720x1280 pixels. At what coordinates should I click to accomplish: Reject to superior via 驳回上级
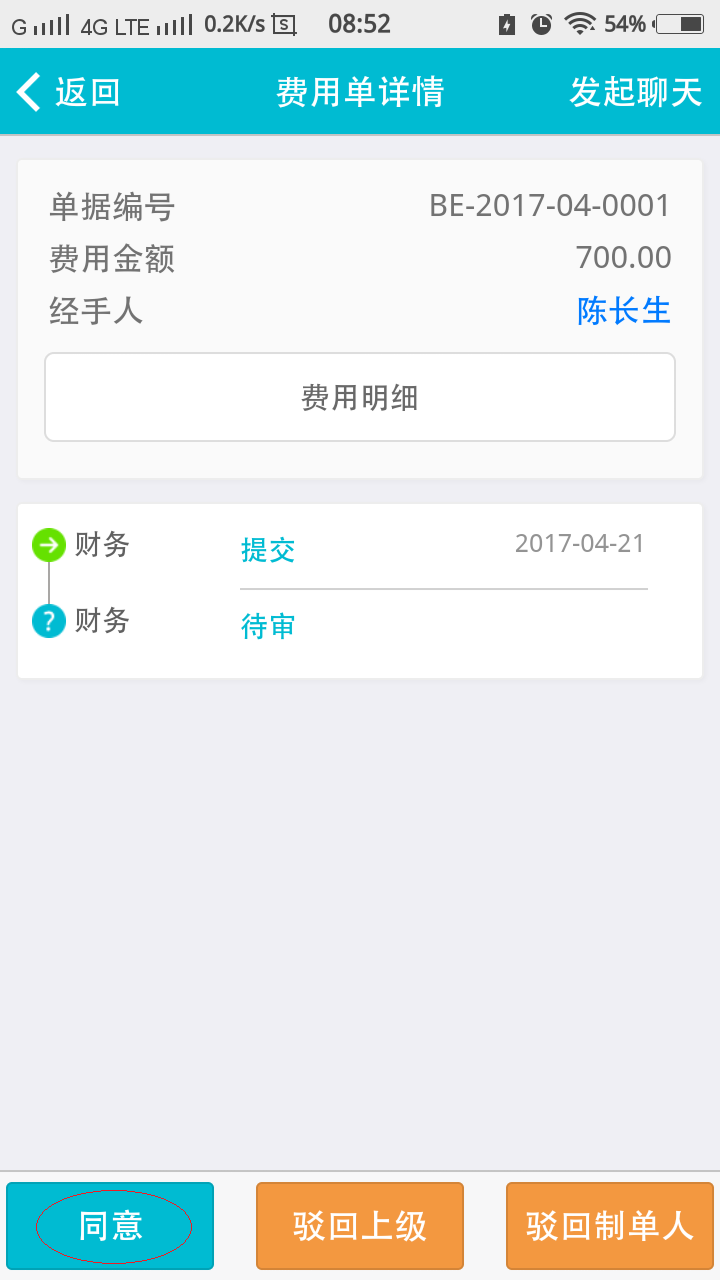tap(360, 1225)
